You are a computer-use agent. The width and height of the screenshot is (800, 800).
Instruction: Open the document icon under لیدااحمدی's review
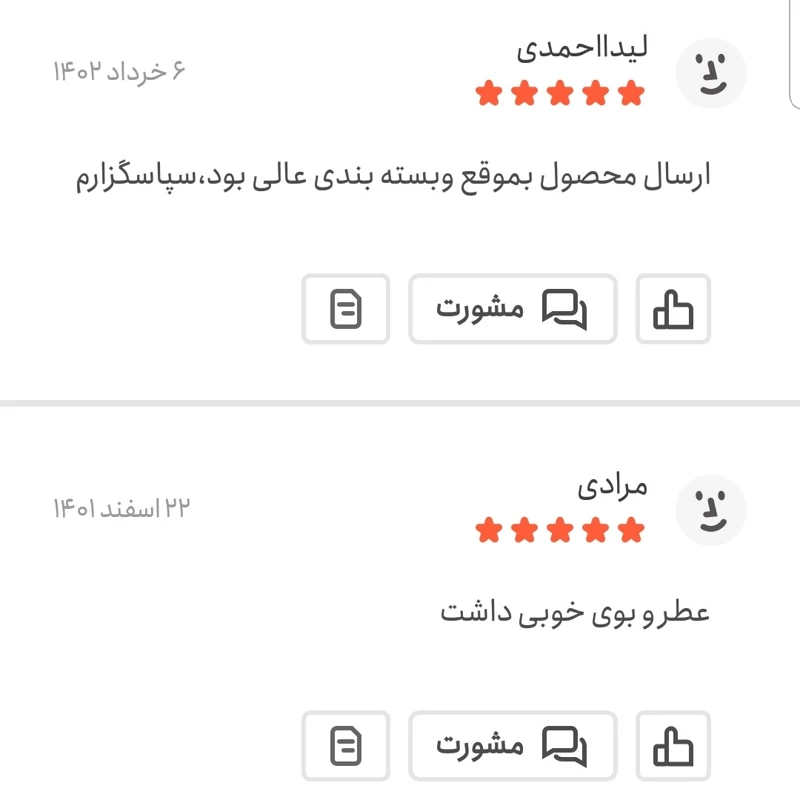coord(346,309)
